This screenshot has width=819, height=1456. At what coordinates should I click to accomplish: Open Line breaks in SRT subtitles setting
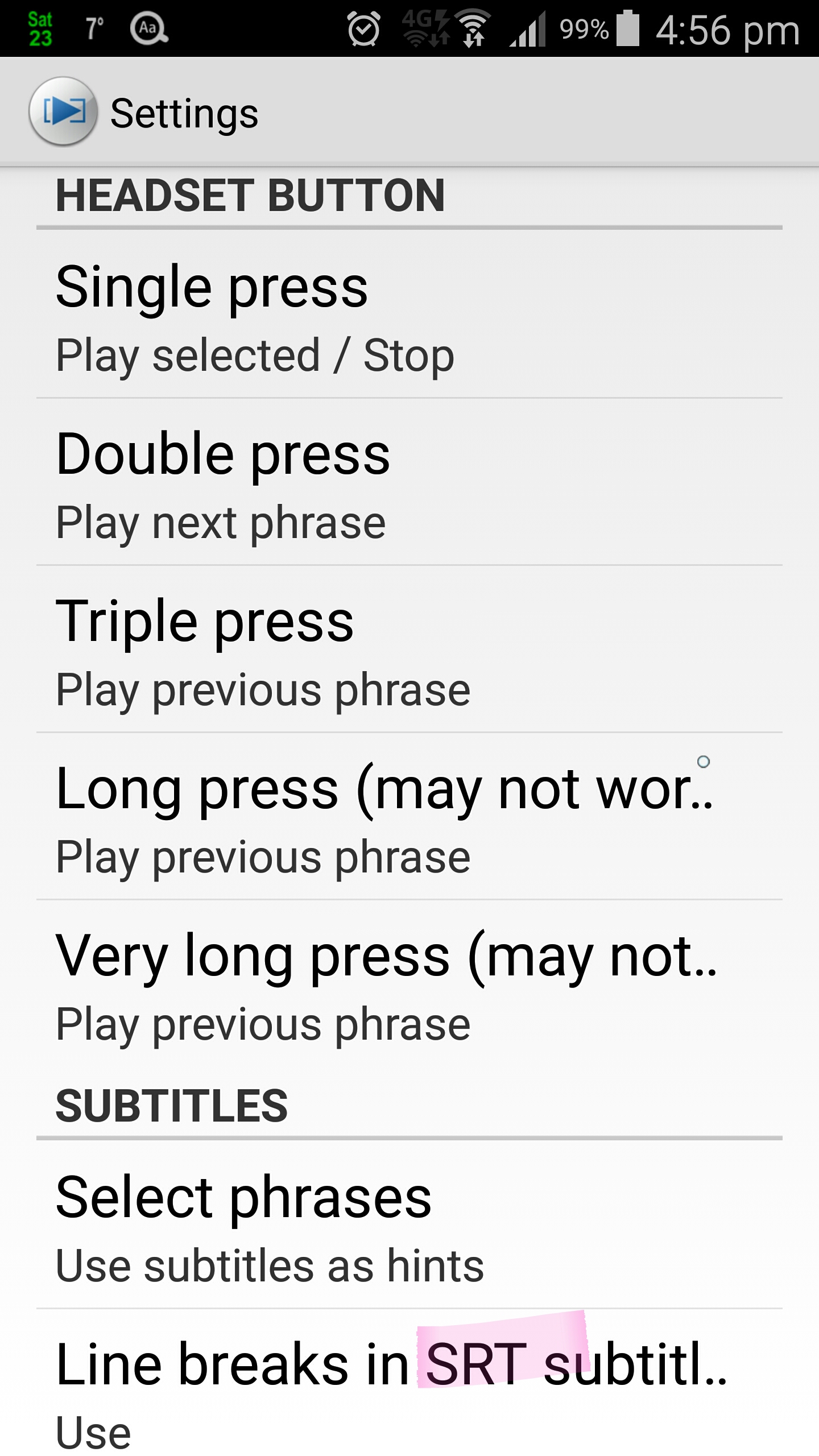409,1383
